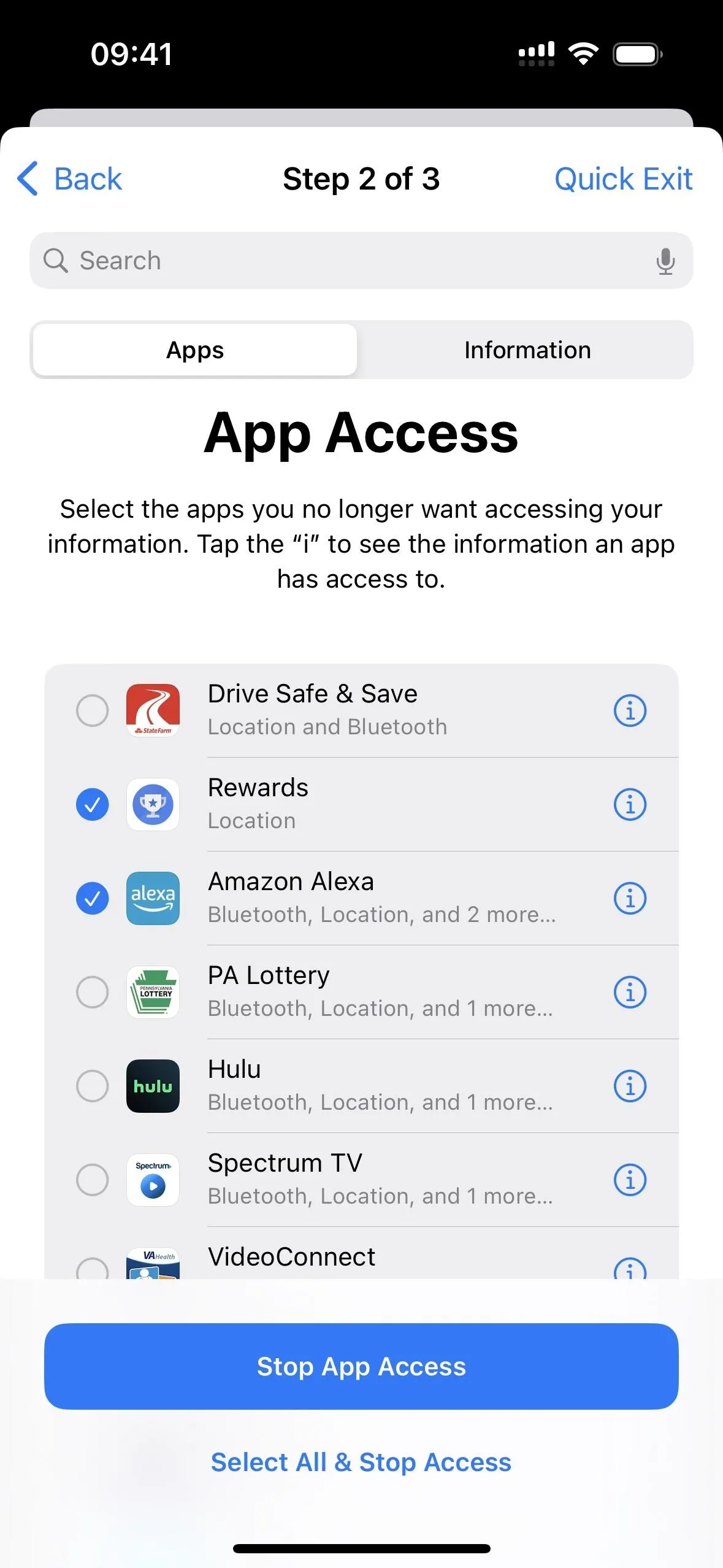This screenshot has width=723, height=1568.
Task: See what information Hulu accesses
Action: (x=630, y=1086)
